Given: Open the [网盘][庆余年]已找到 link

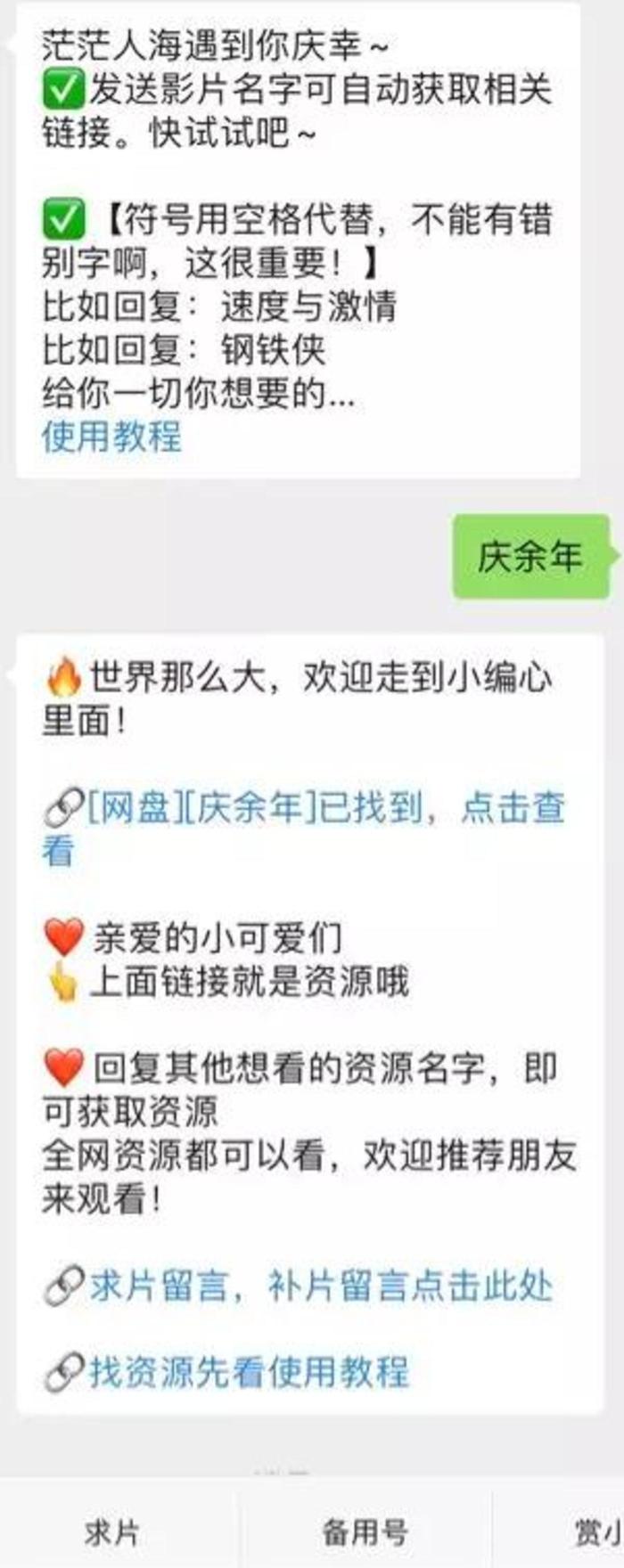Looking at the screenshot, I should coord(303,808).
